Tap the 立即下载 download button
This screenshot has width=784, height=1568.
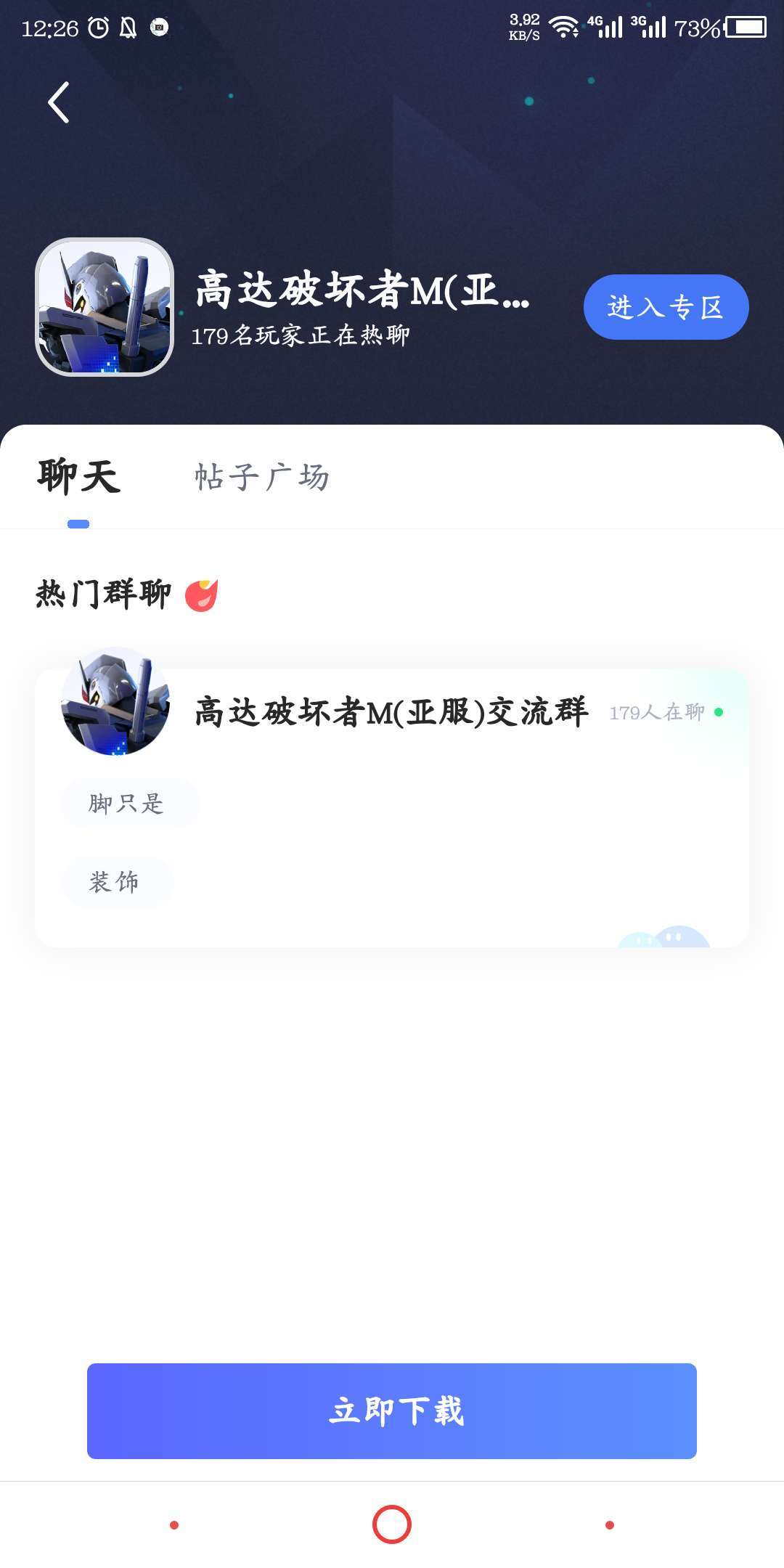tap(392, 1410)
